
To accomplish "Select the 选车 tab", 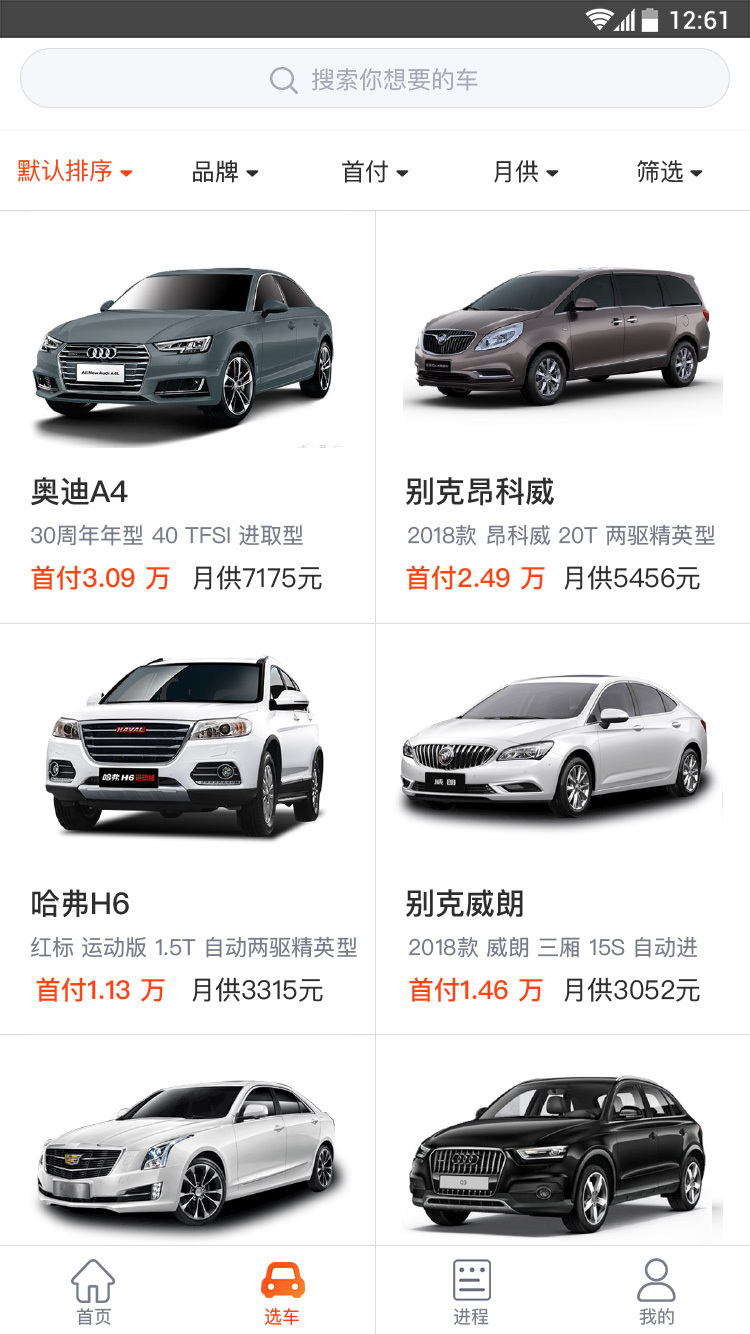I will click(x=282, y=1291).
